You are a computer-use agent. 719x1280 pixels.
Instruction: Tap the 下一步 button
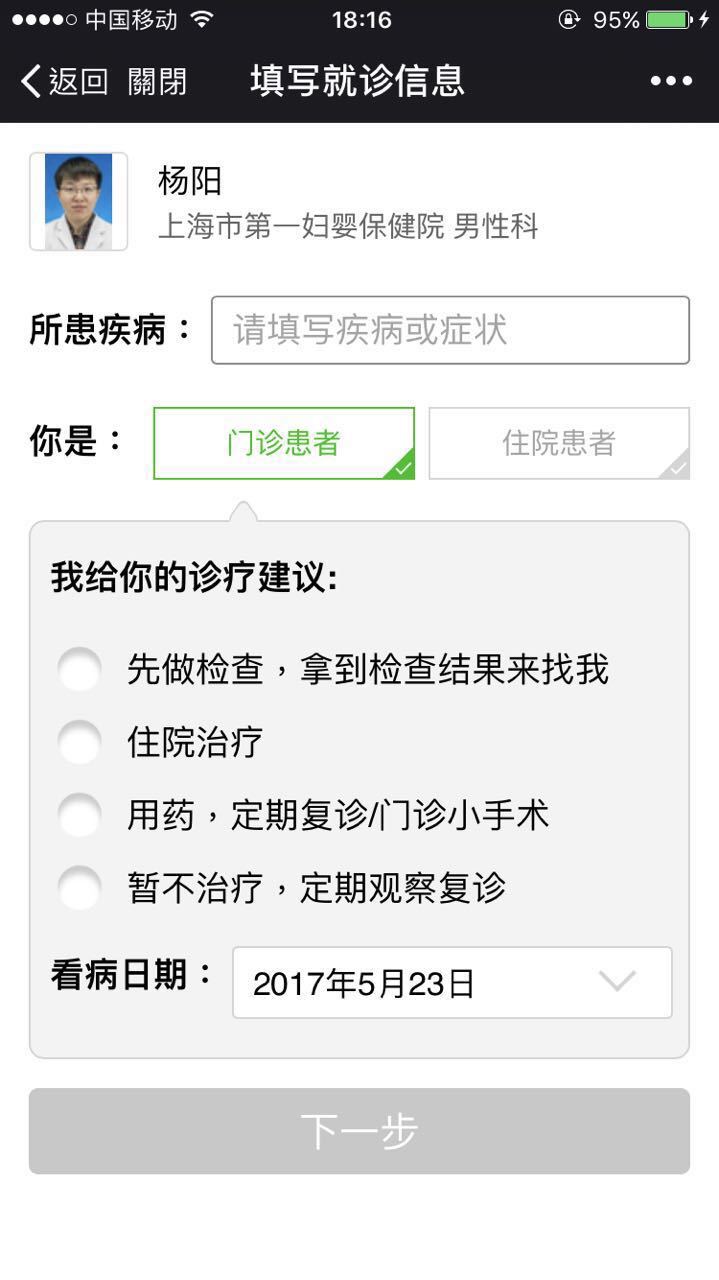pos(359,1131)
